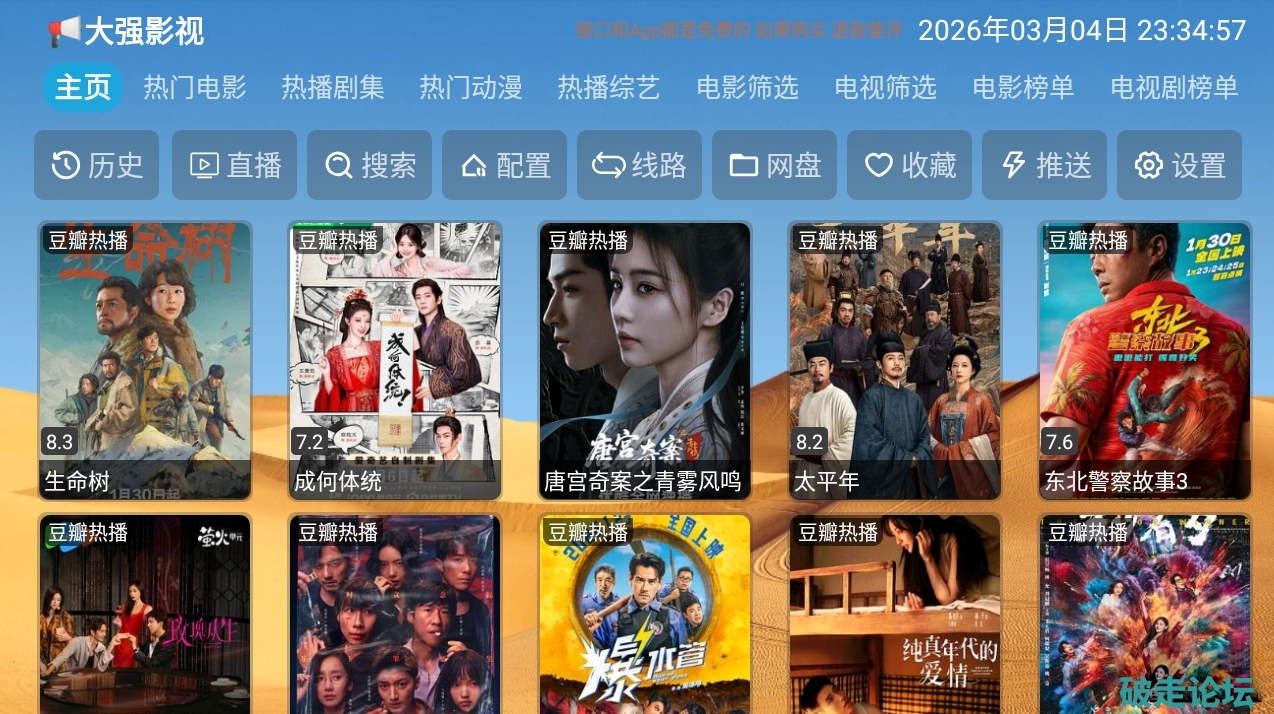The image size is (1274, 714).
Task: Open viewing 历史 history
Action: [97, 165]
